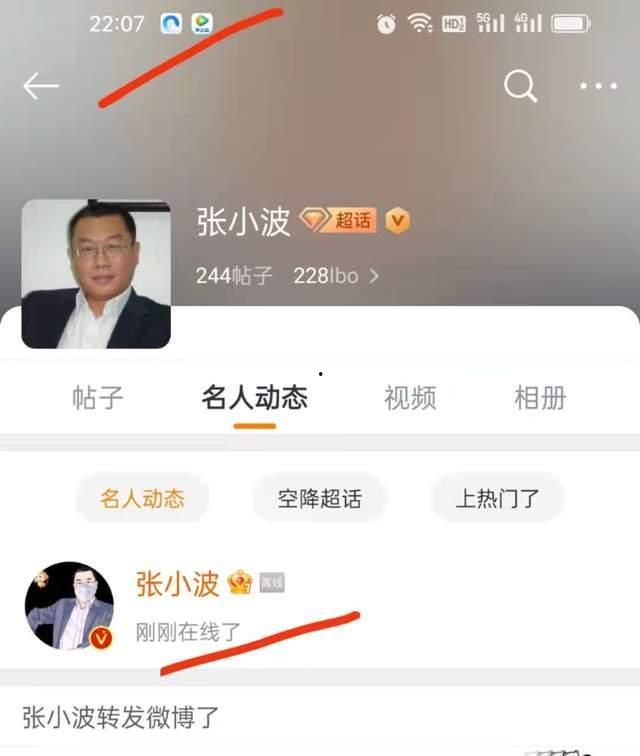Select the 名人动态 filter chip
This screenshot has width=640, height=756.
point(142,498)
